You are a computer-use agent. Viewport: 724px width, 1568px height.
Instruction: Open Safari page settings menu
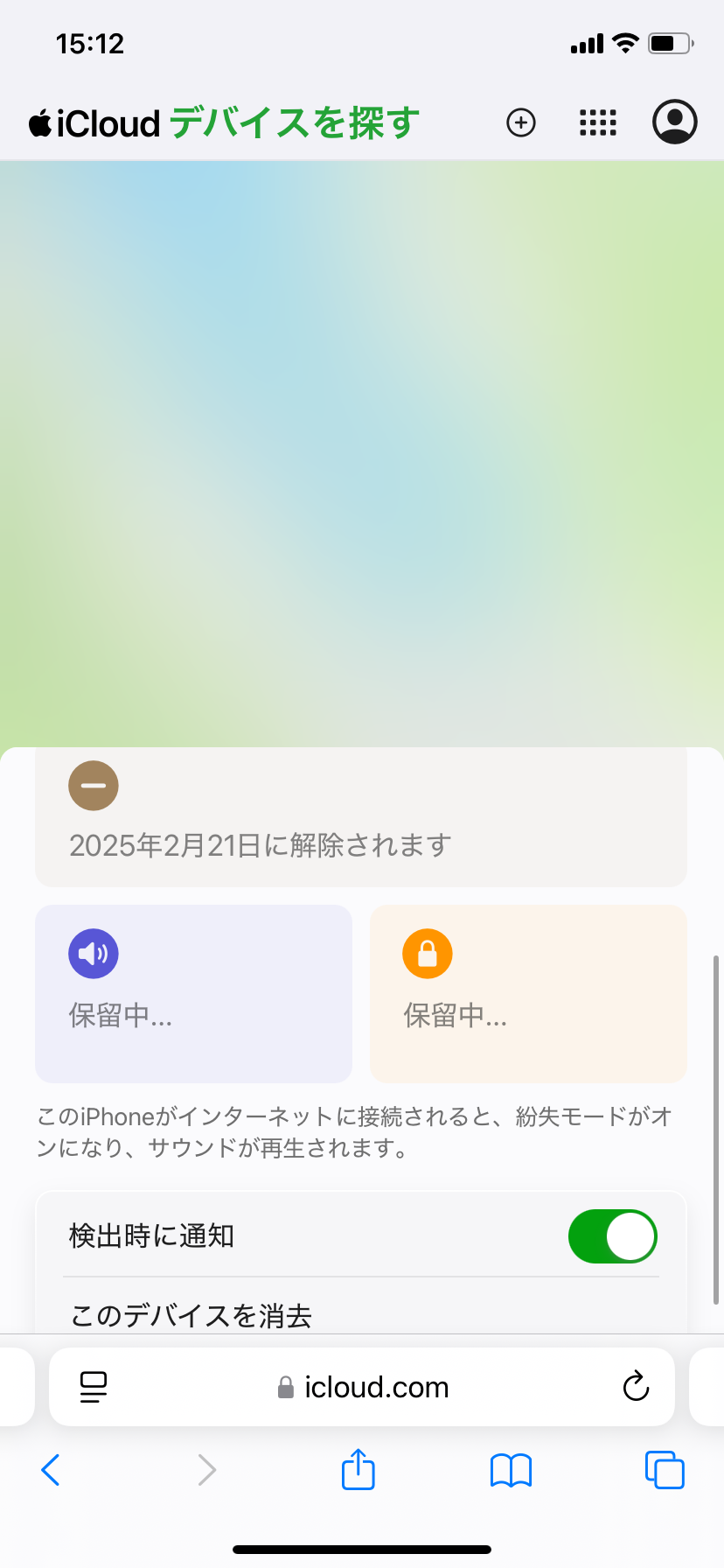[x=94, y=1387]
